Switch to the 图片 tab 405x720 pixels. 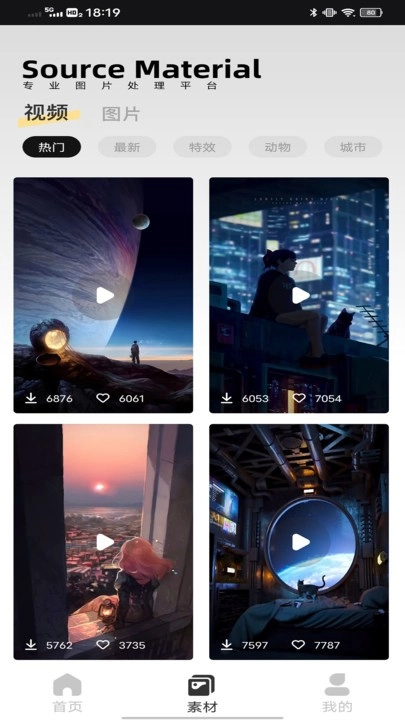point(121,114)
